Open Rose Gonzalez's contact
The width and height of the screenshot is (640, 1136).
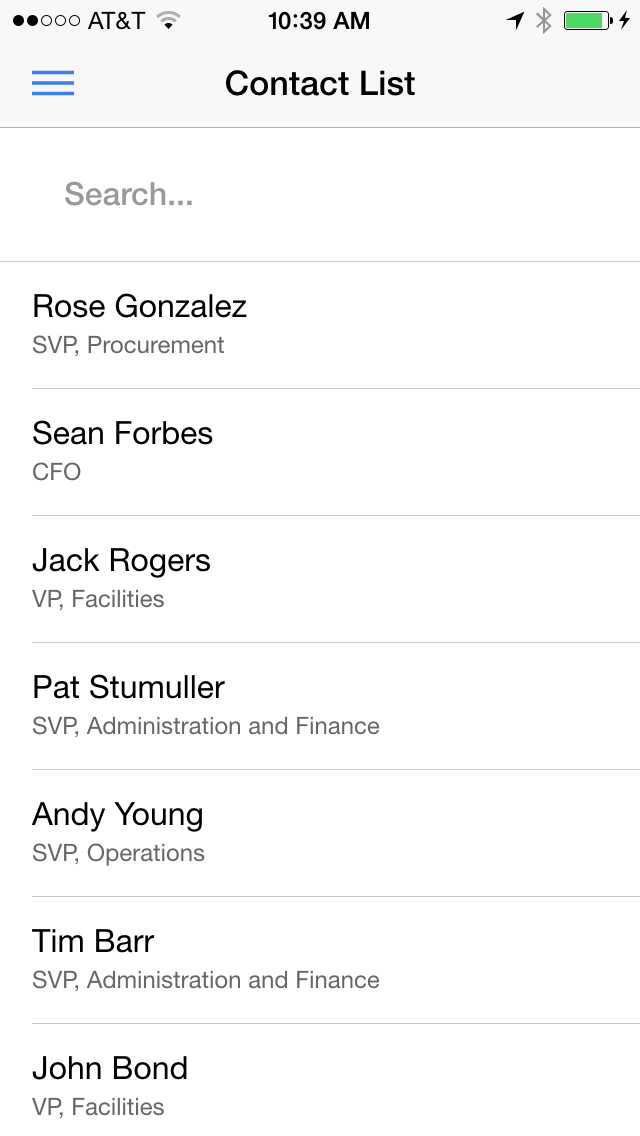(320, 325)
